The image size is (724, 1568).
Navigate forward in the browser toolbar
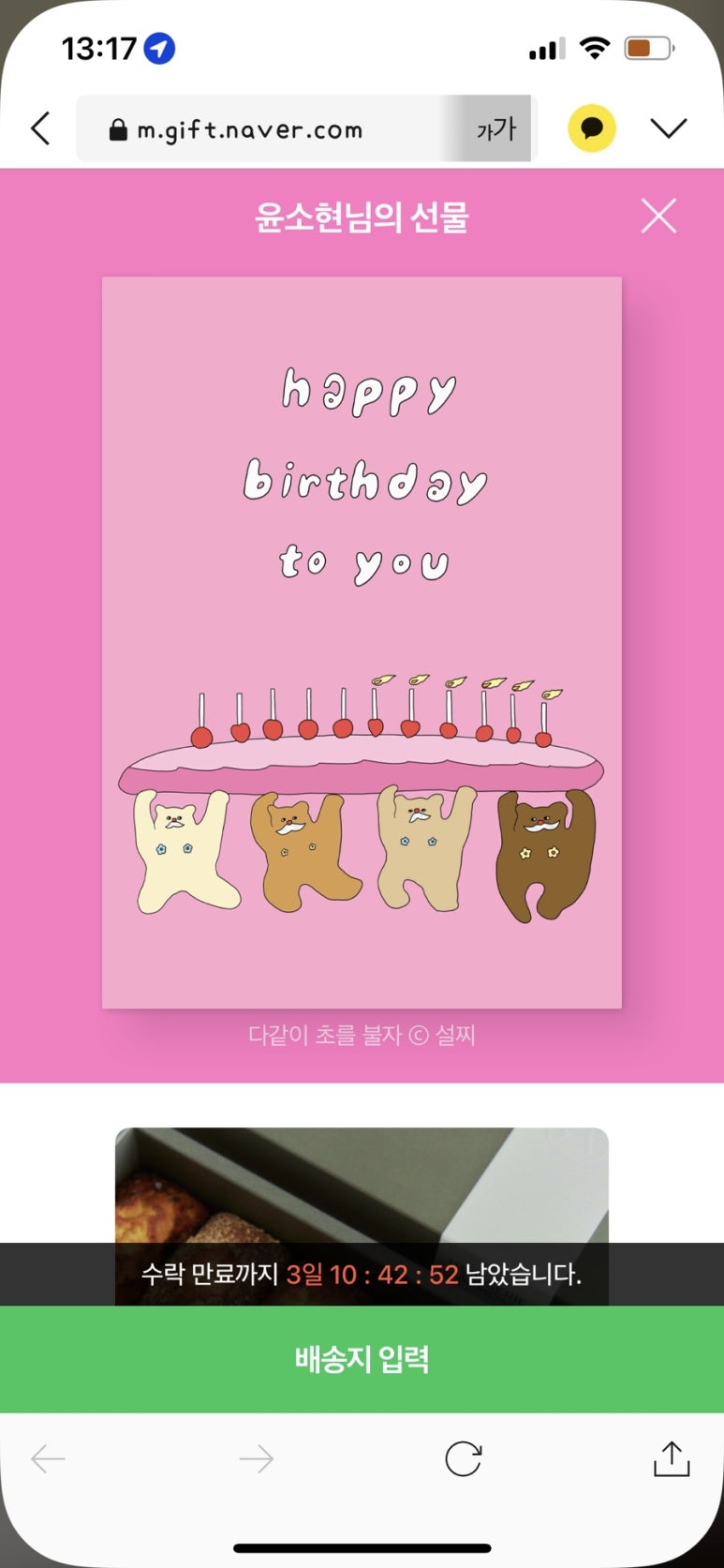[x=256, y=1459]
